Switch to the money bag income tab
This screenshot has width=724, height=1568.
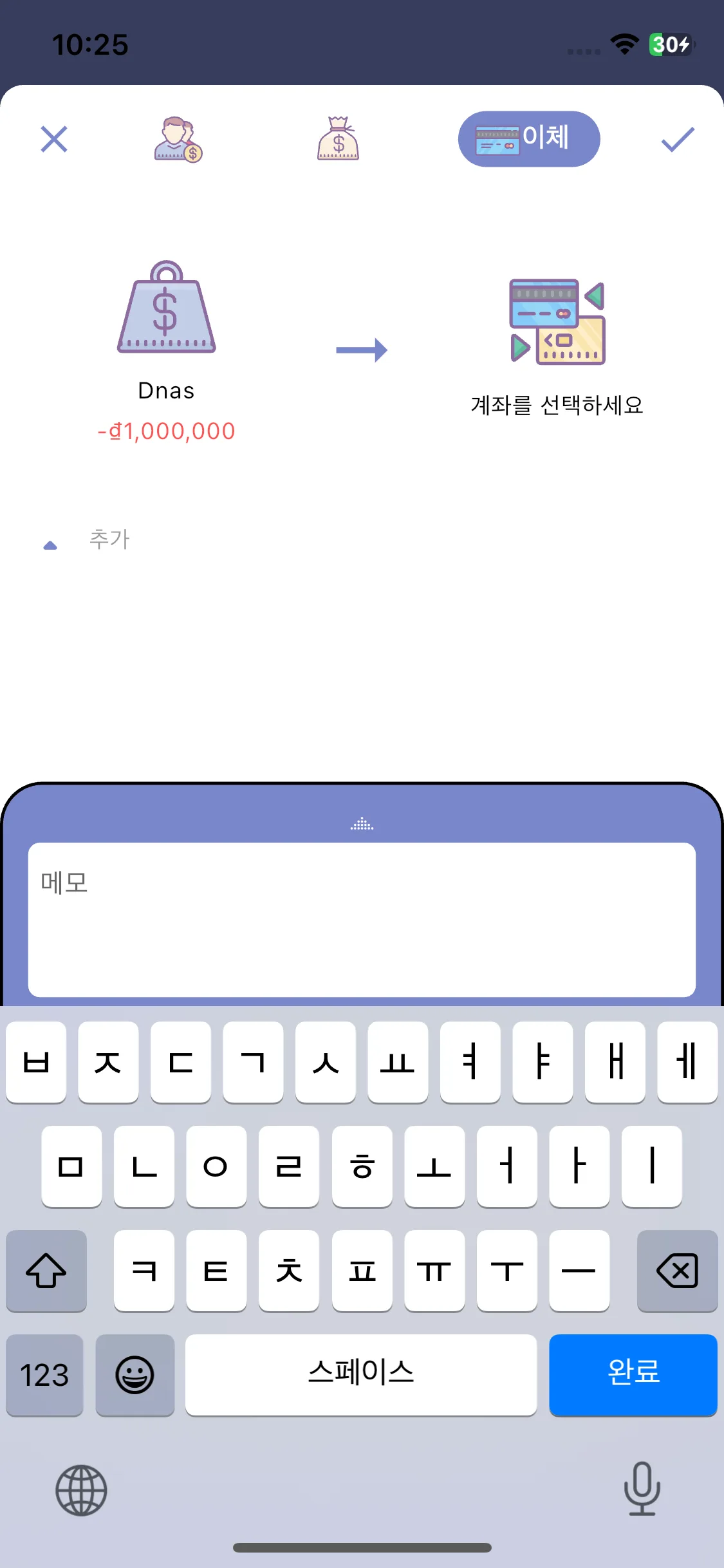338,139
